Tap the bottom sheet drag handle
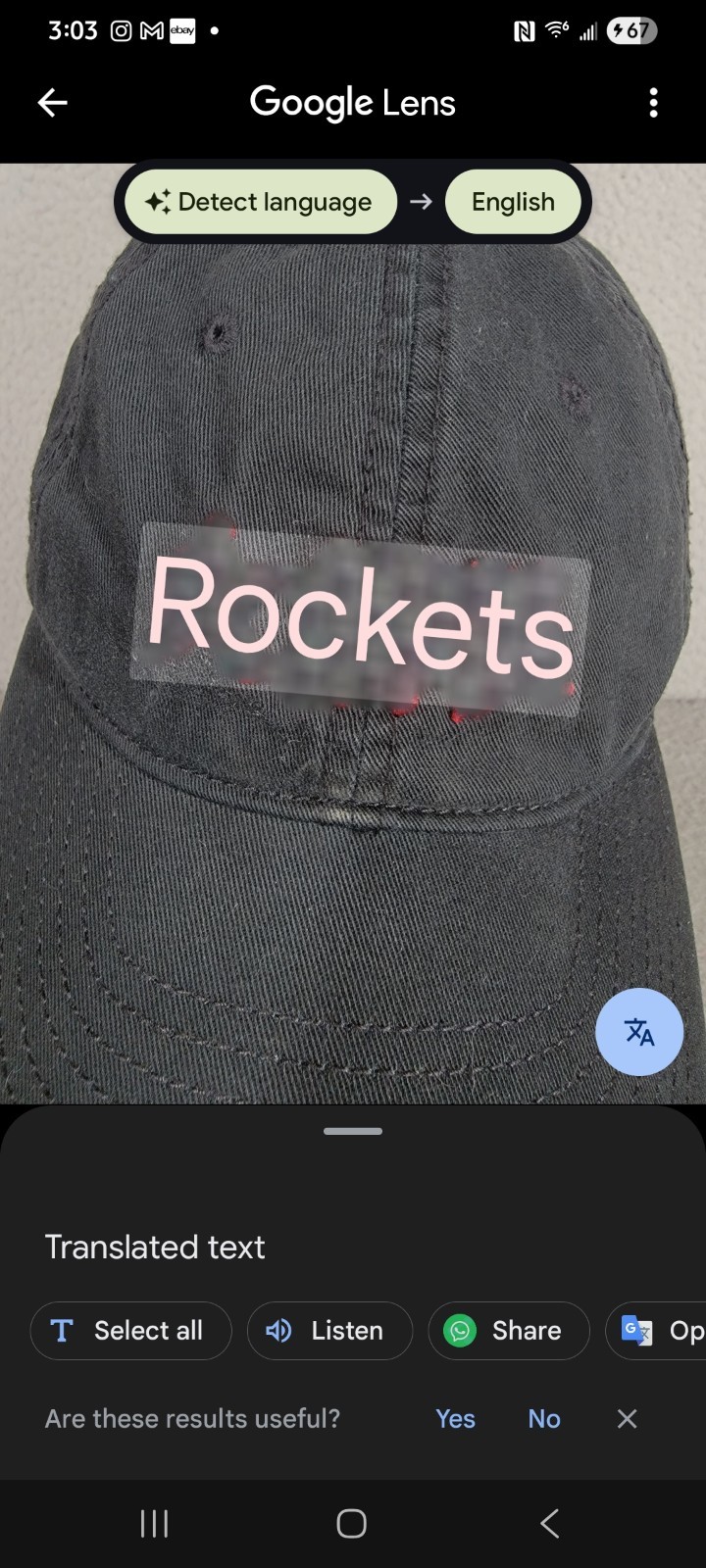 pyautogui.click(x=353, y=1131)
